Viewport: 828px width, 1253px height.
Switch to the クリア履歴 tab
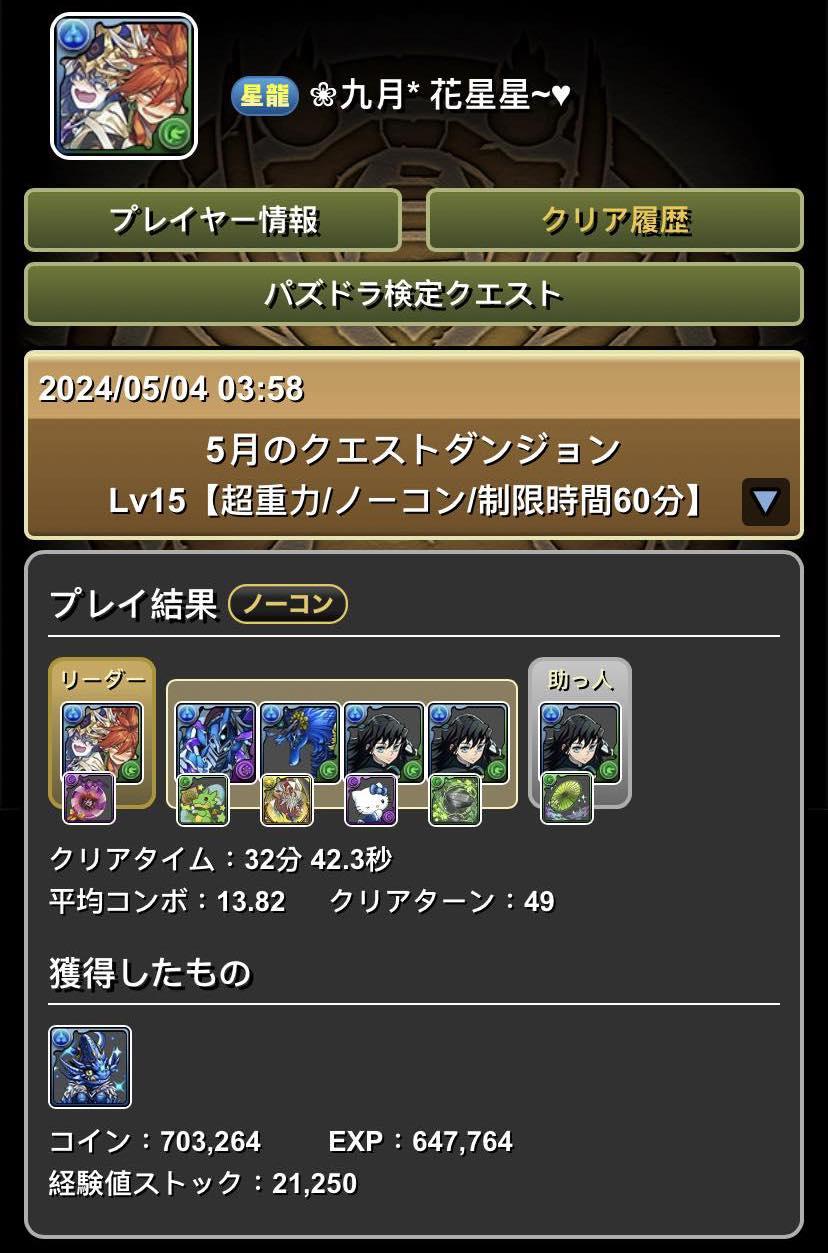point(615,220)
